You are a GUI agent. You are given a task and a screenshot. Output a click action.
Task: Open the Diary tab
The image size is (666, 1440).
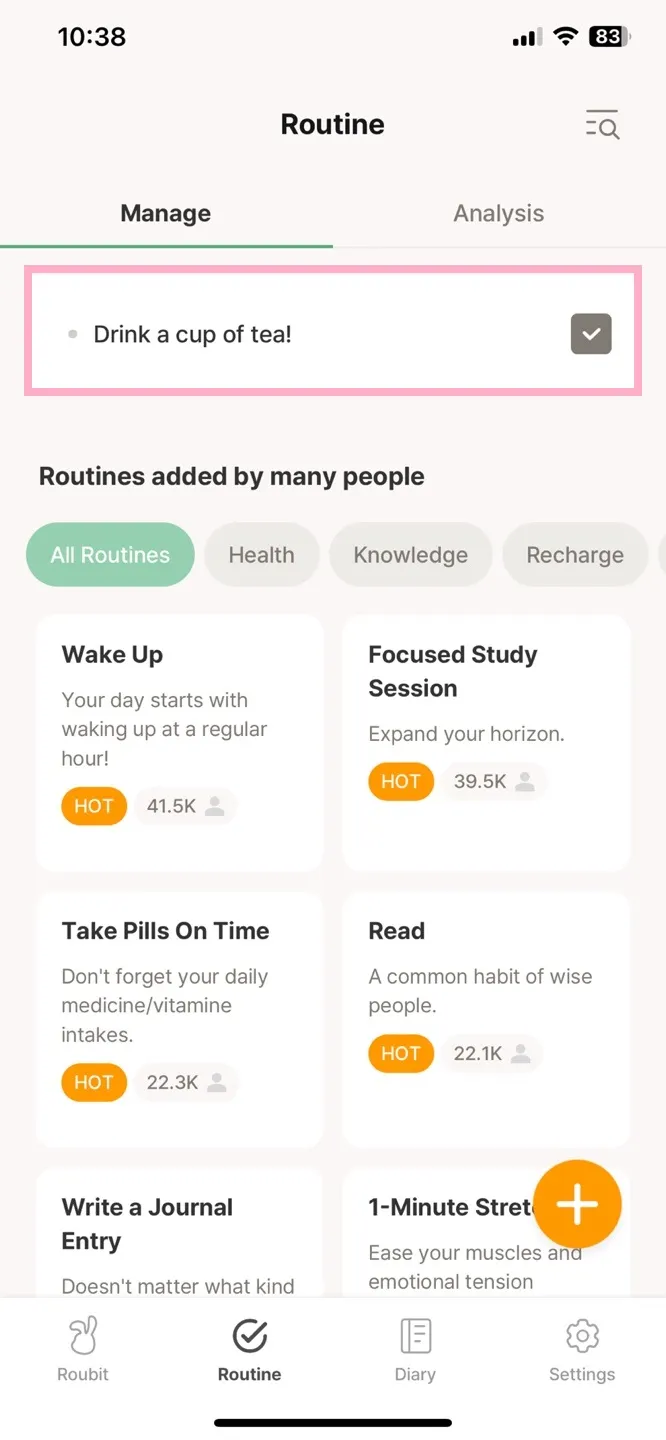pyautogui.click(x=415, y=1350)
